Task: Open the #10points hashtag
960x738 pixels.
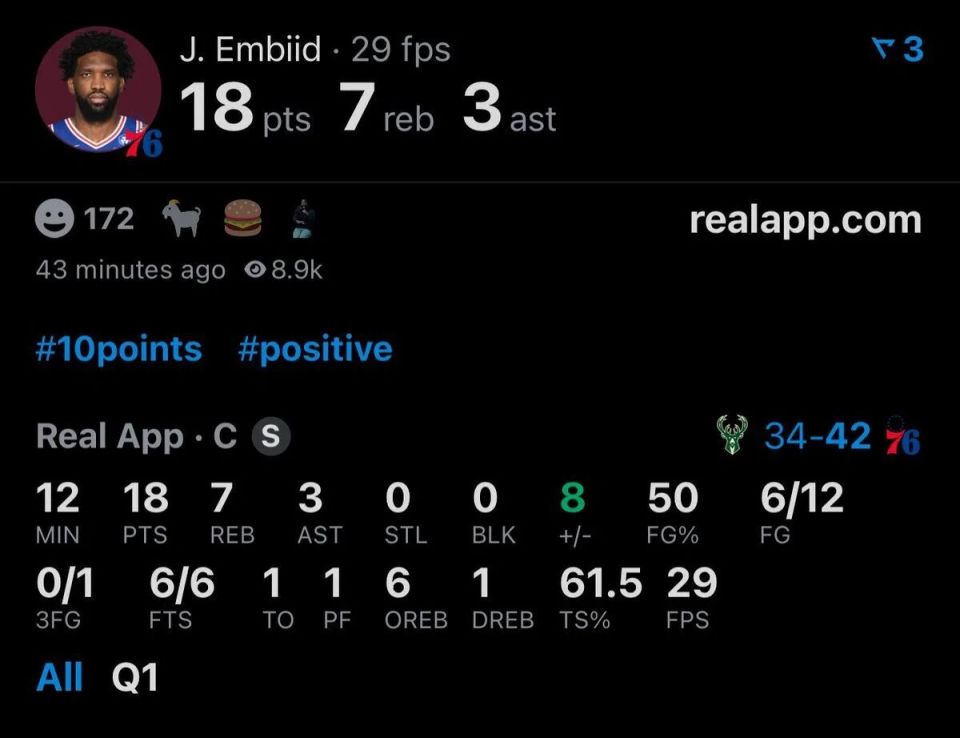Action: [x=119, y=349]
